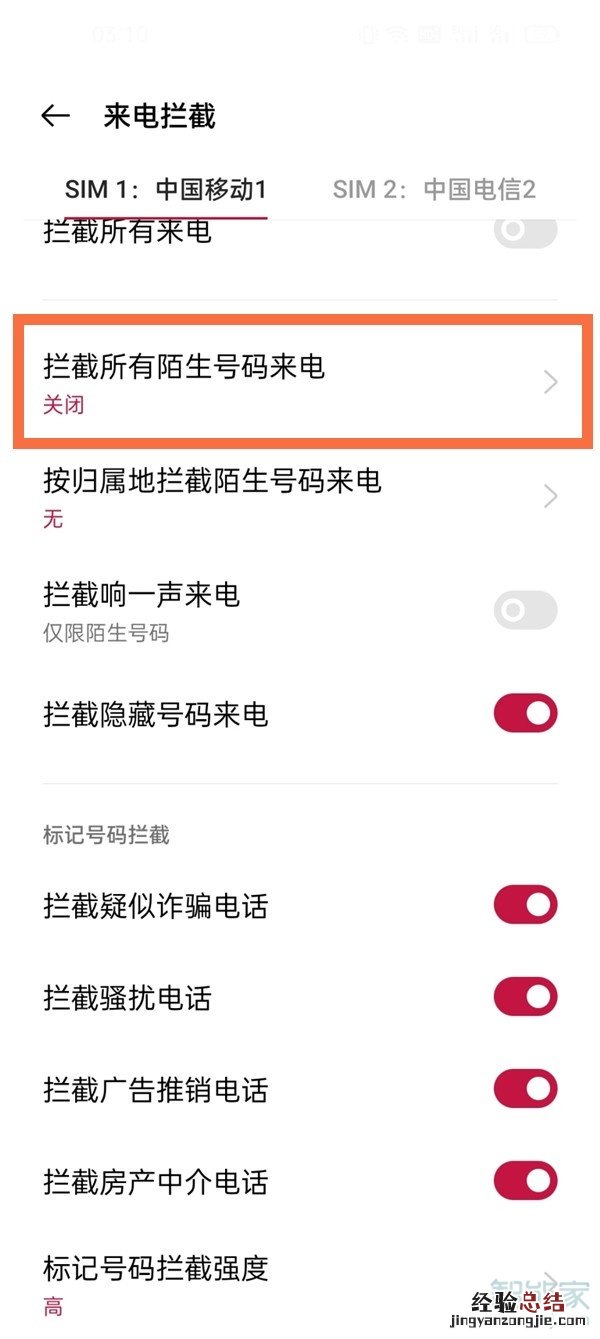The width and height of the screenshot is (600, 1339).
Task: Switch to SIM 2: 中国电信2 tab
Action: point(434,189)
